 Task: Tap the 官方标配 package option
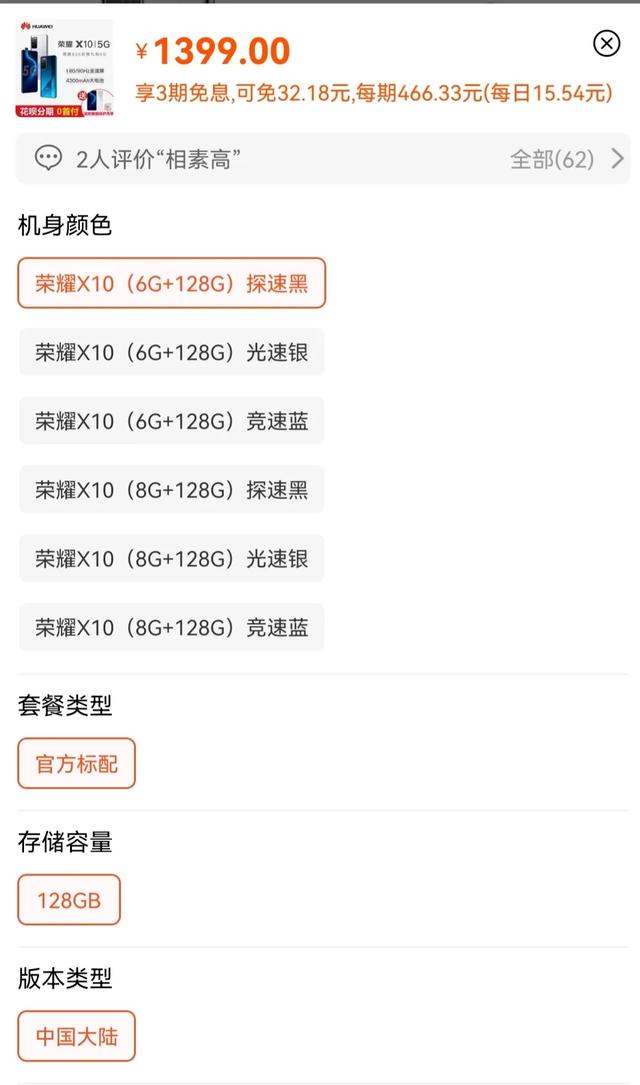tap(76, 763)
